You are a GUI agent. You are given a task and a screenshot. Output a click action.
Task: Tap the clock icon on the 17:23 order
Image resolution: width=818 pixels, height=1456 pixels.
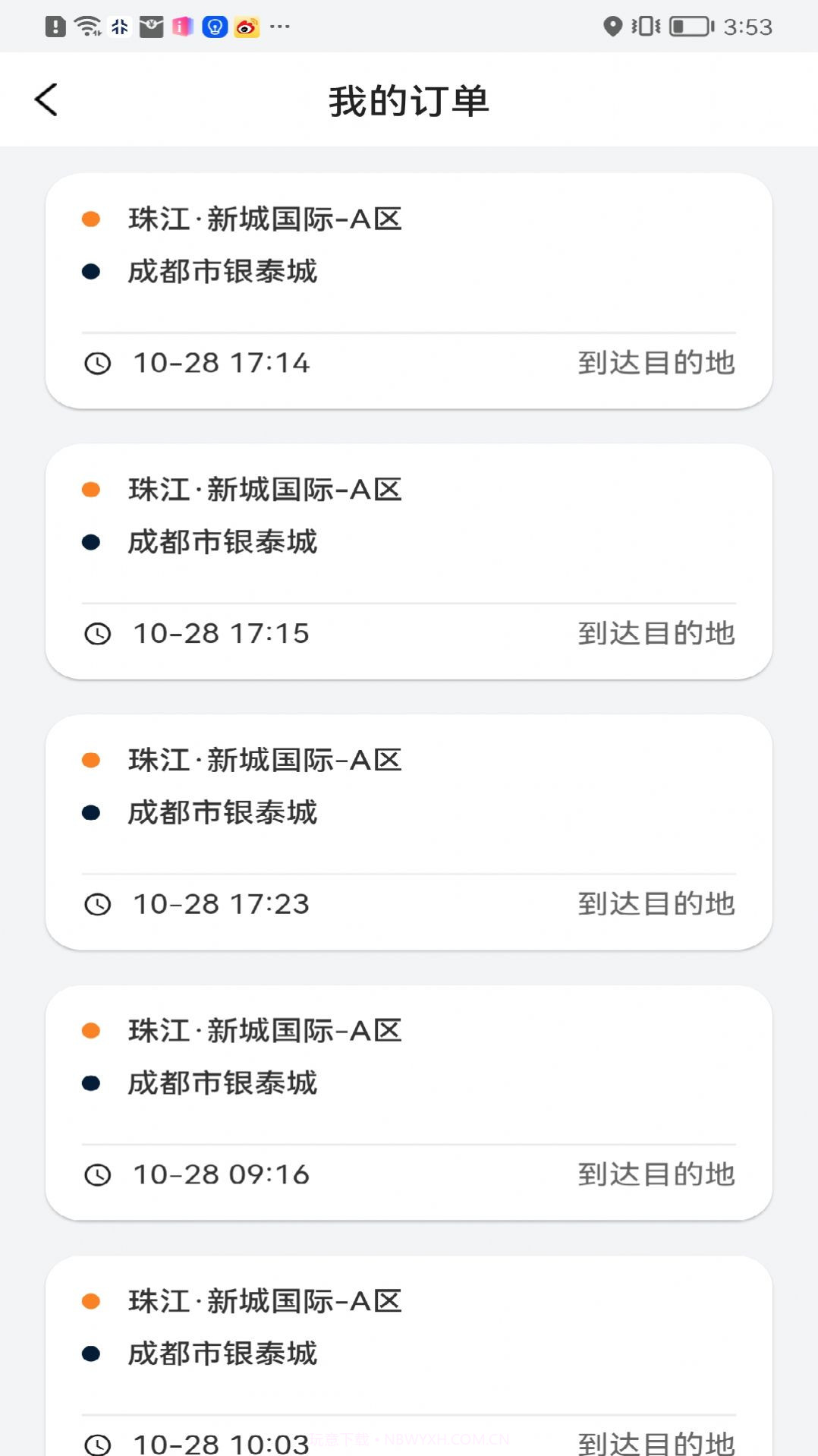(x=97, y=903)
